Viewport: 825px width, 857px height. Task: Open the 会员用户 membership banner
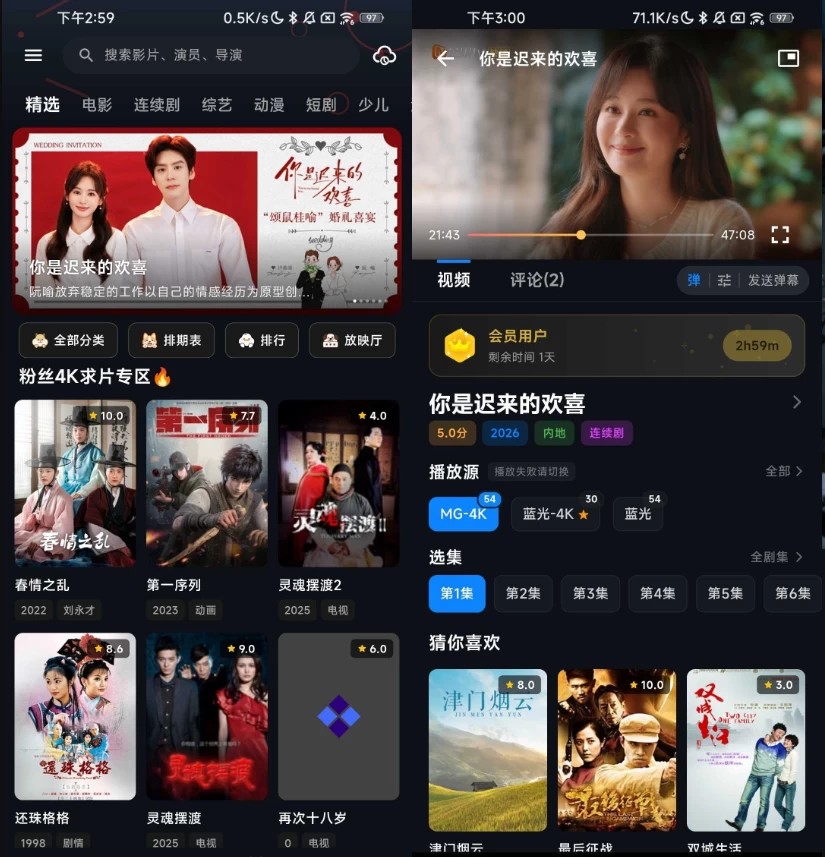[616, 346]
